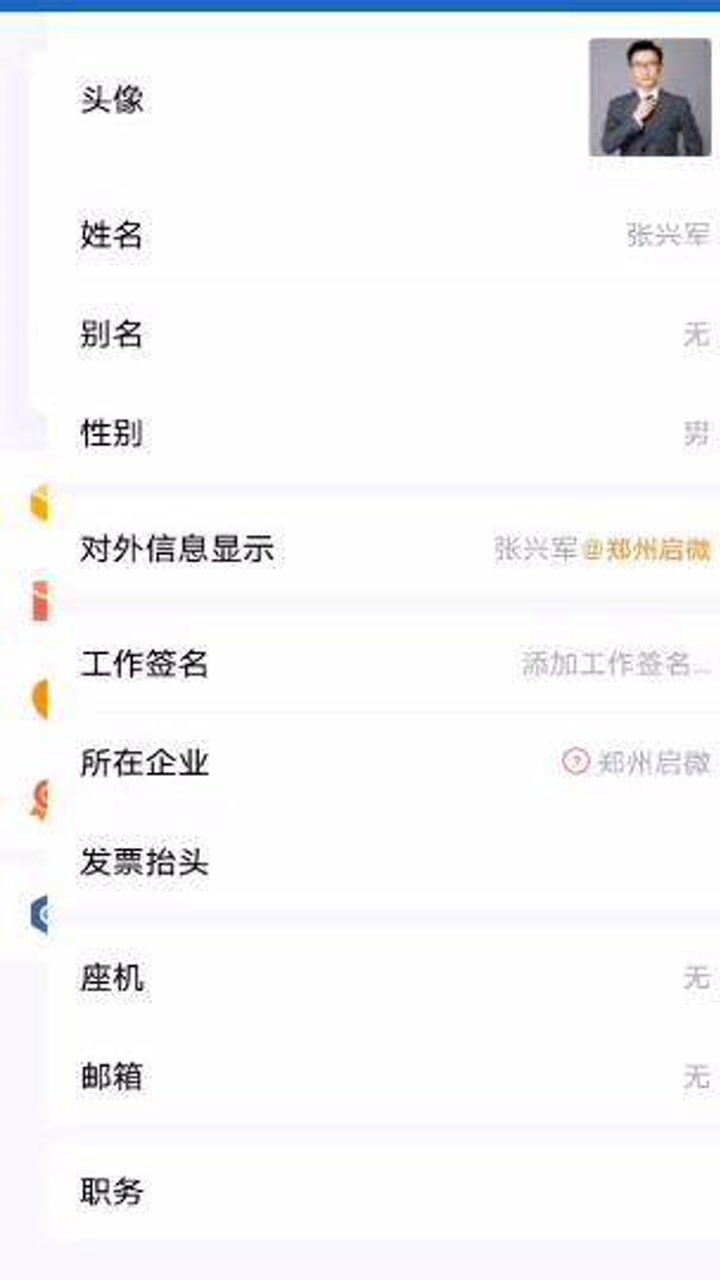Screen dimensions: 720x1280
Task: Open the 职务 job title row
Action: 384,1192
